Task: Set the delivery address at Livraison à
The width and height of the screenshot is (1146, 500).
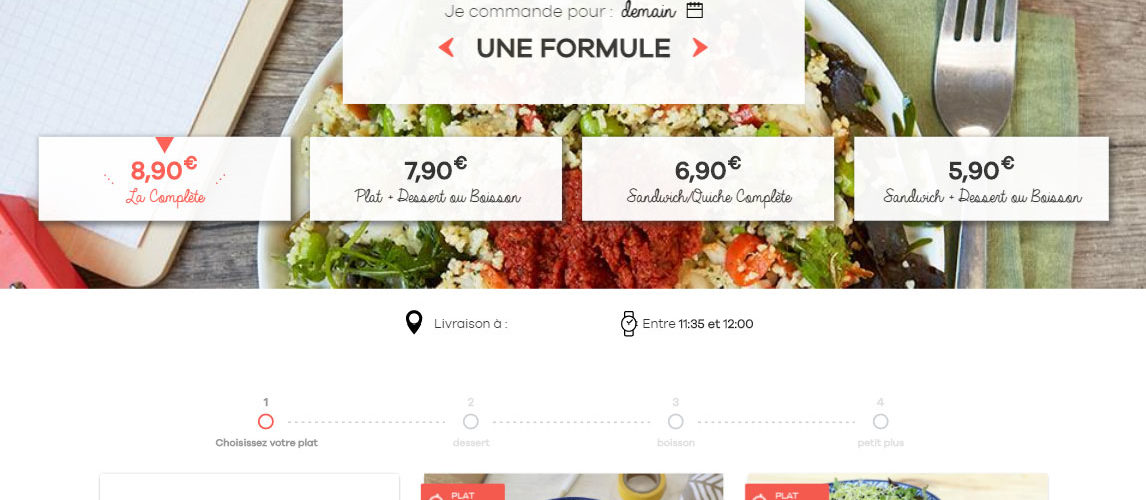Action: (470, 324)
